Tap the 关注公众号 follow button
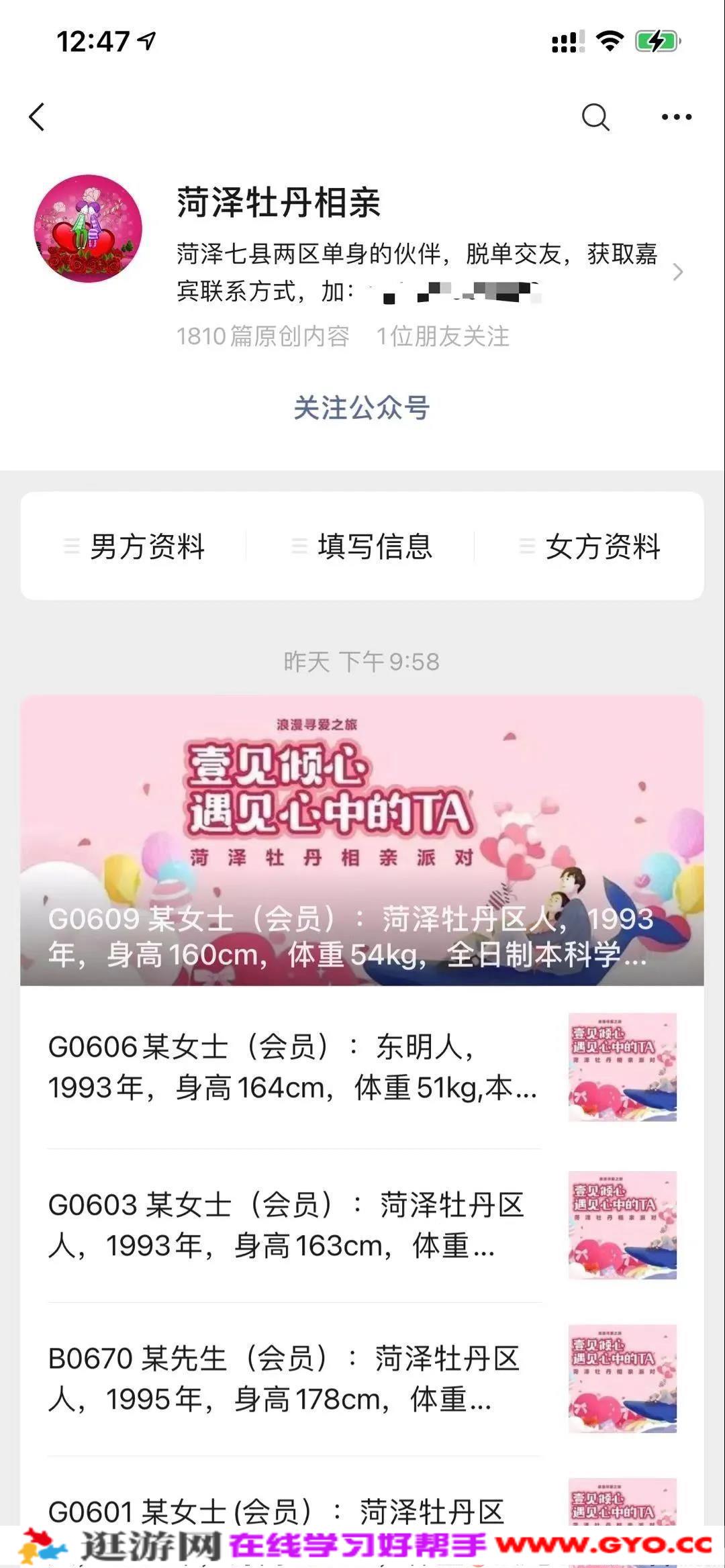This screenshot has height=1568, width=725. 362,409
